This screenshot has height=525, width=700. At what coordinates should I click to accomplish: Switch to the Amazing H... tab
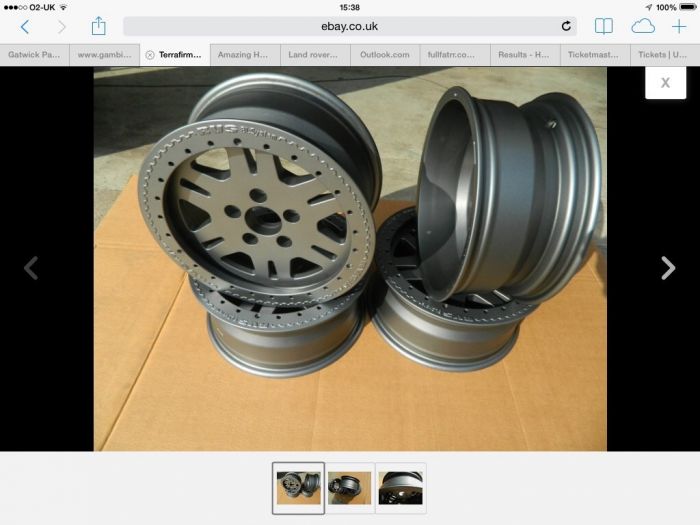(245, 55)
